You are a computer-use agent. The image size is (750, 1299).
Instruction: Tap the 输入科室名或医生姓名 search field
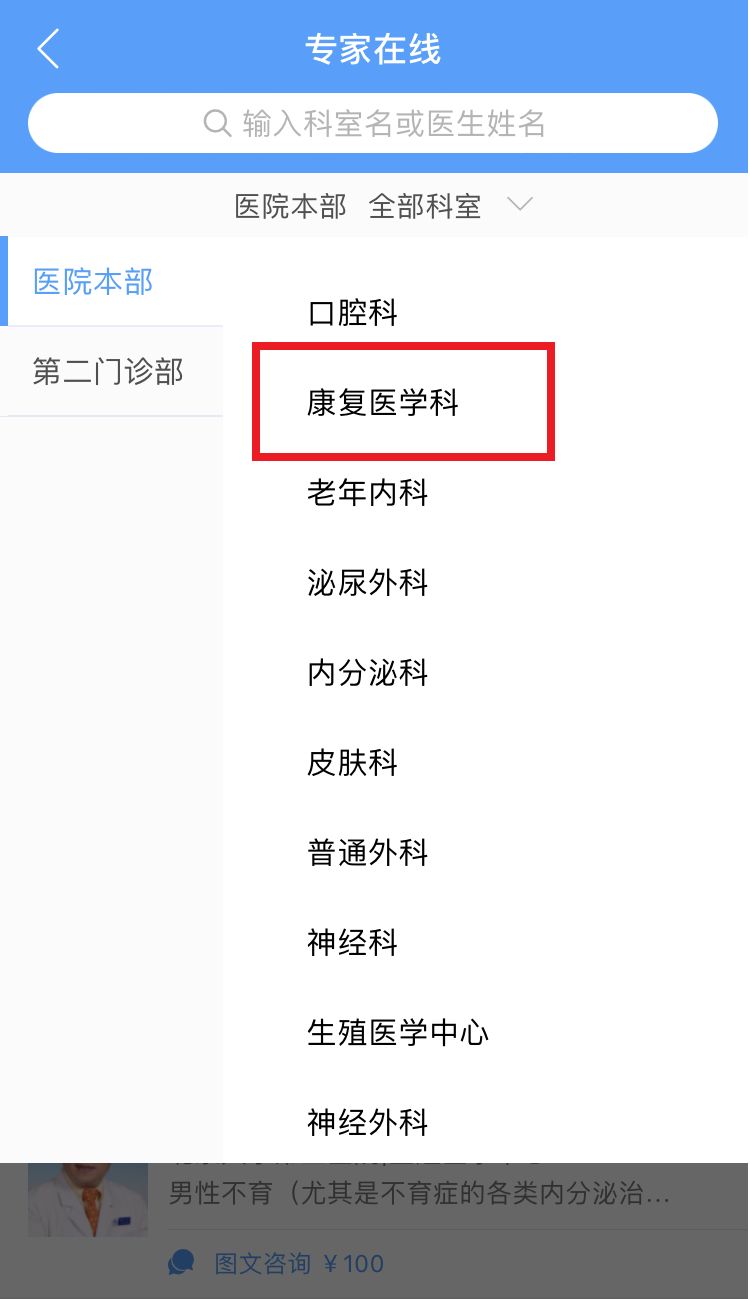point(373,124)
